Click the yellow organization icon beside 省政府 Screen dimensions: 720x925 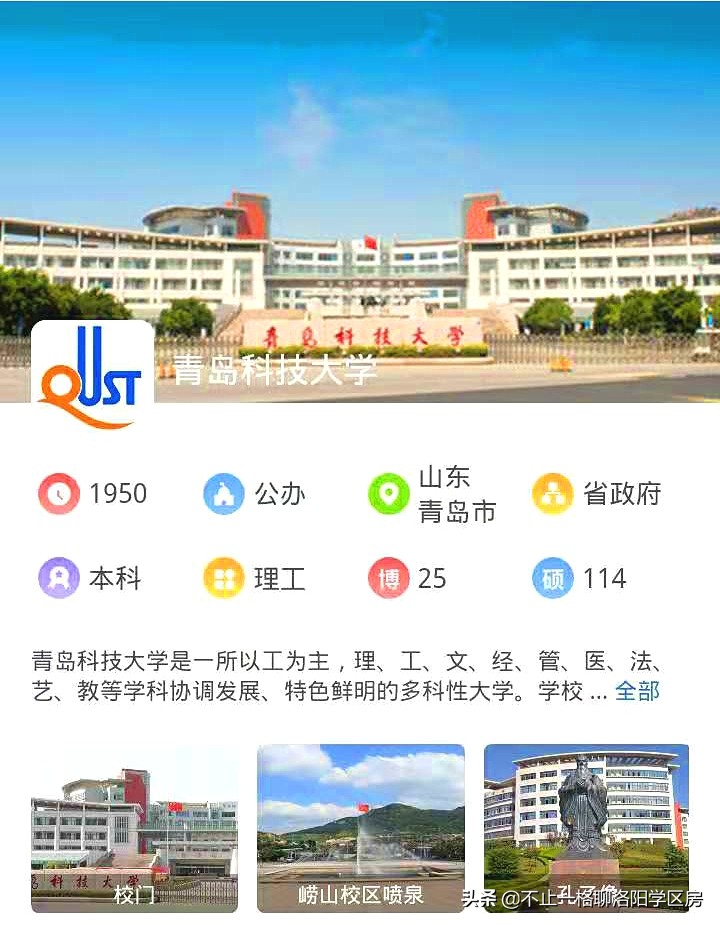coord(552,494)
